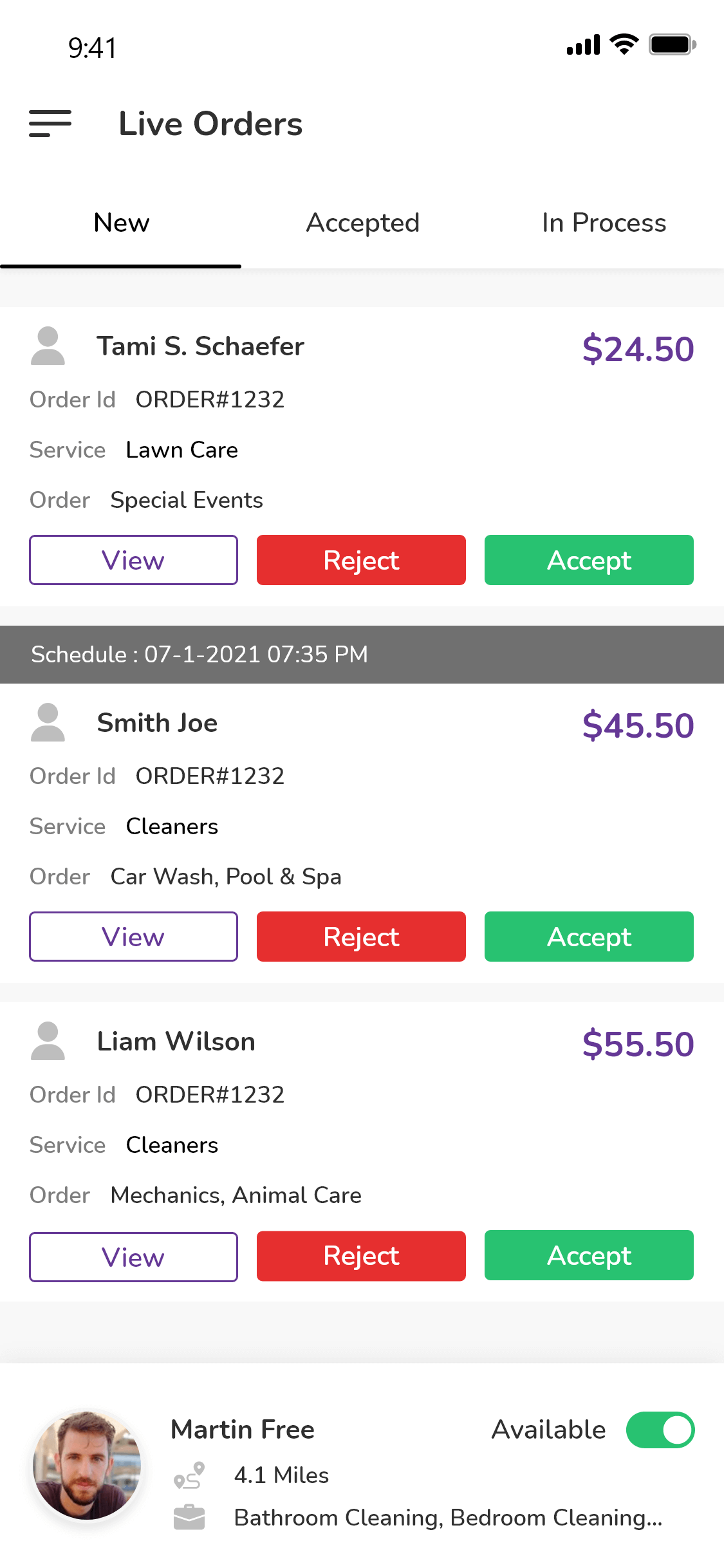Open Martin Free's profile photo
724x1568 pixels.
(87, 1465)
